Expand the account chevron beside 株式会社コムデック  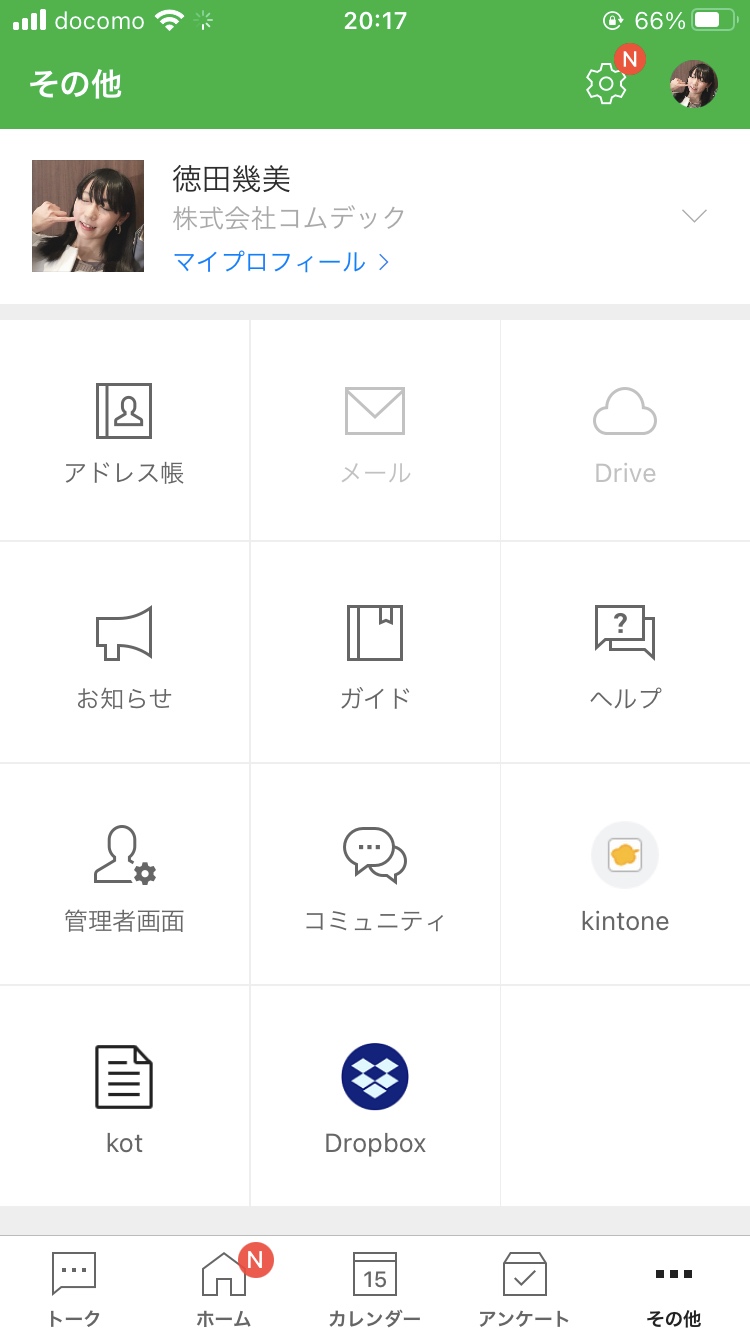tap(694, 216)
